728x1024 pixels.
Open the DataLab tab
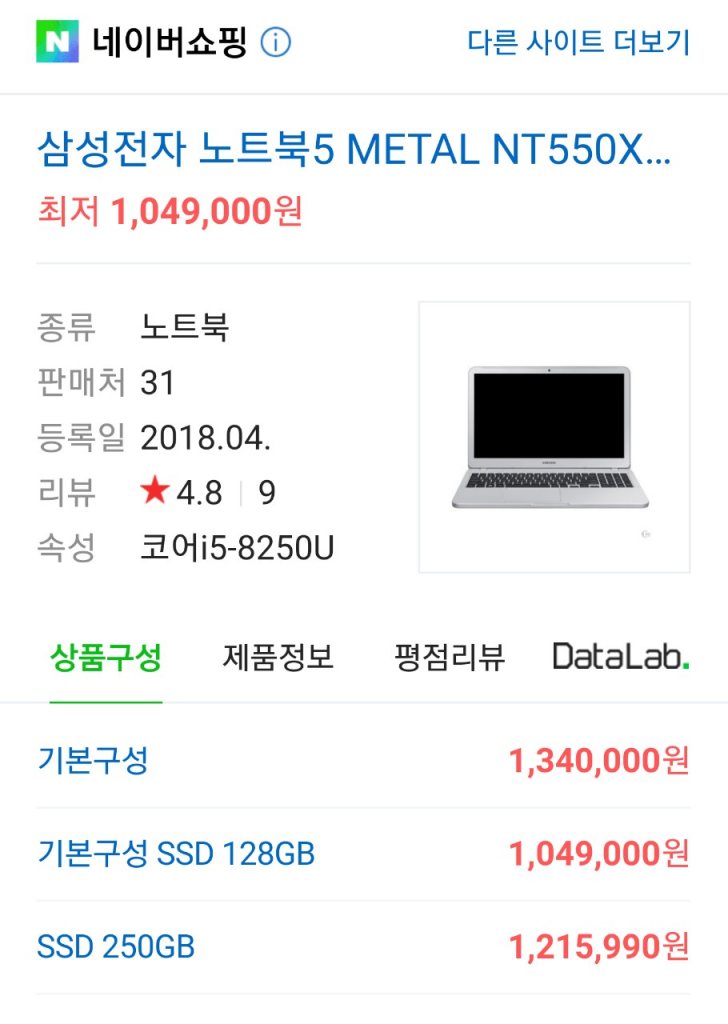pyautogui.click(x=621, y=657)
